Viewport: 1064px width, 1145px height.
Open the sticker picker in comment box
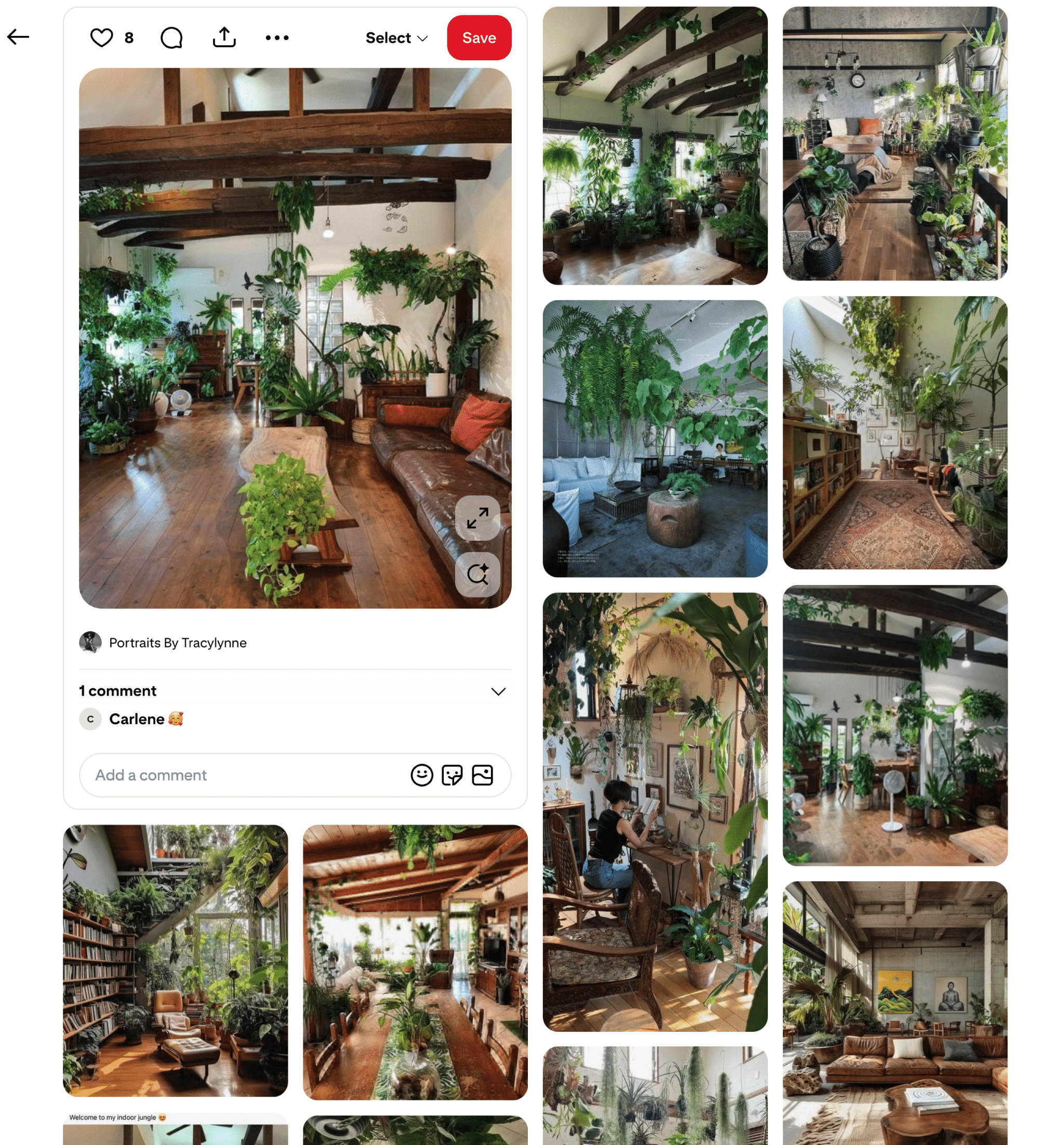tap(452, 775)
